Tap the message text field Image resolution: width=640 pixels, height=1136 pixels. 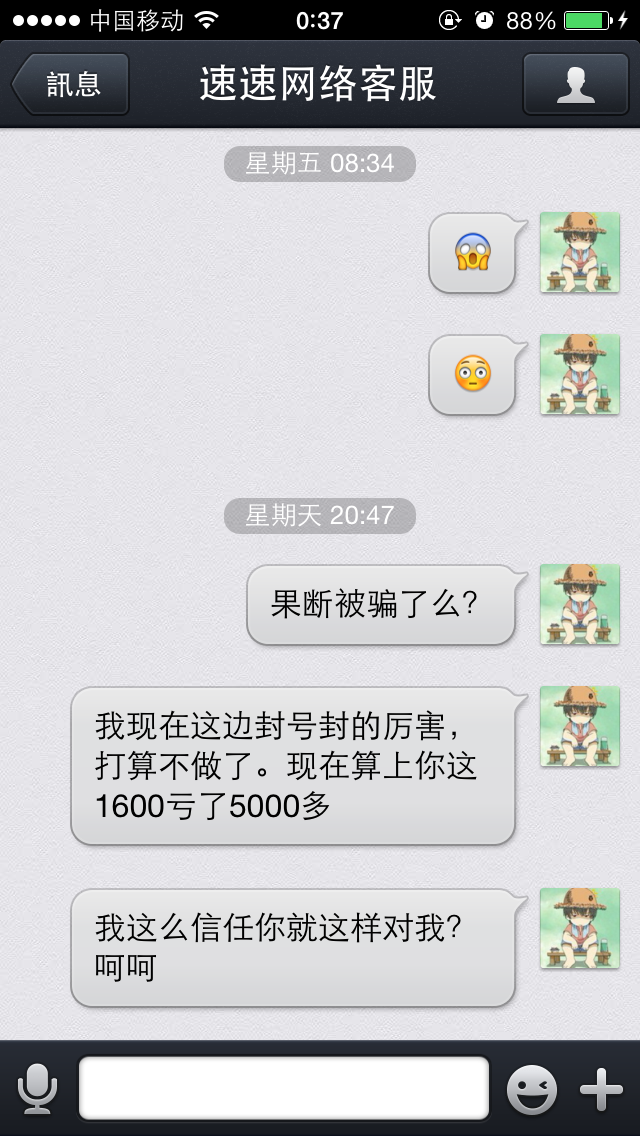pos(284,1088)
